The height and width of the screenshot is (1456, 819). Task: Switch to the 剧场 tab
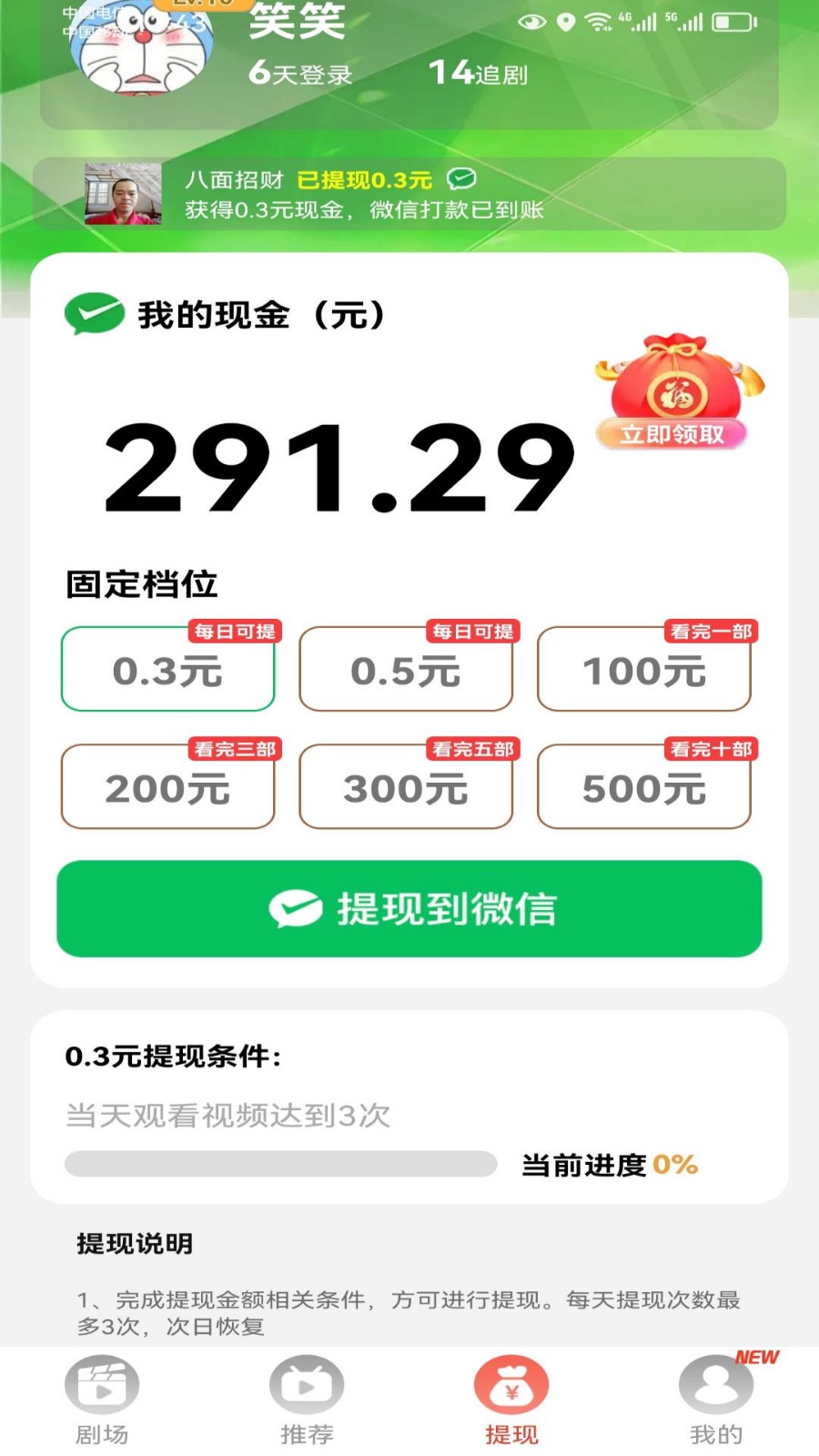(102, 1400)
